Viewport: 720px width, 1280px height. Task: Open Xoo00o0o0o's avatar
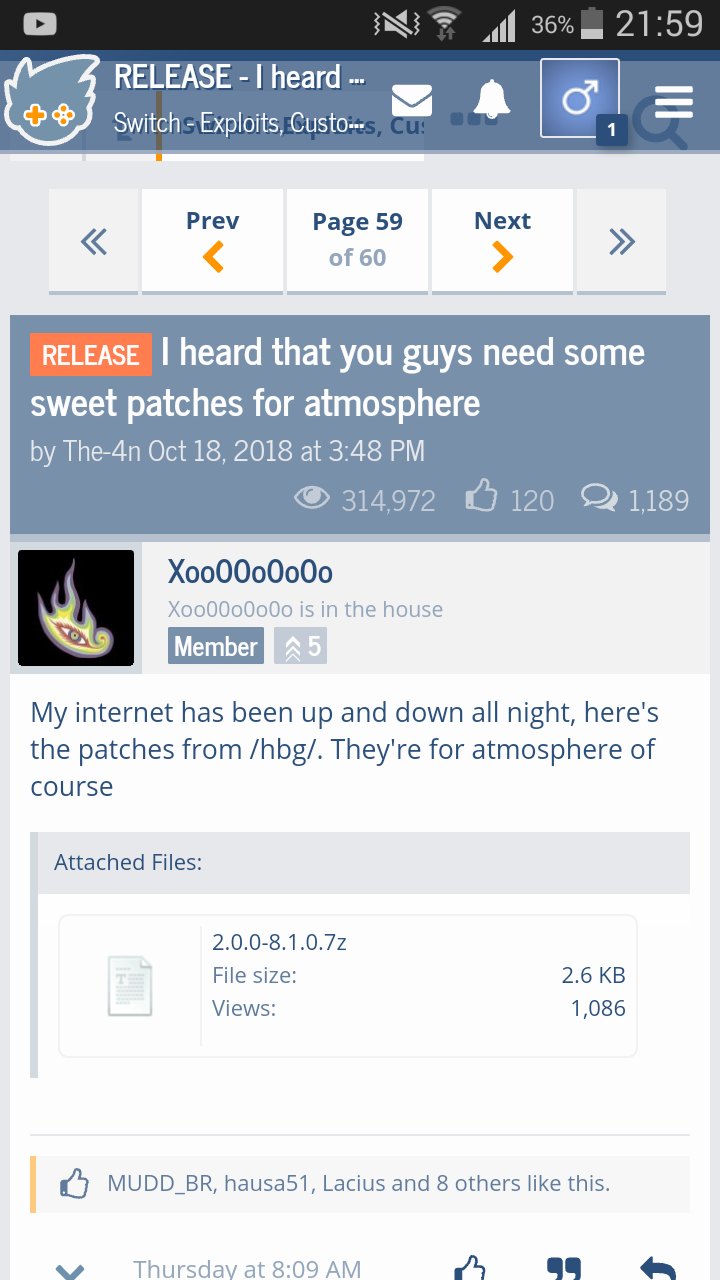76,608
